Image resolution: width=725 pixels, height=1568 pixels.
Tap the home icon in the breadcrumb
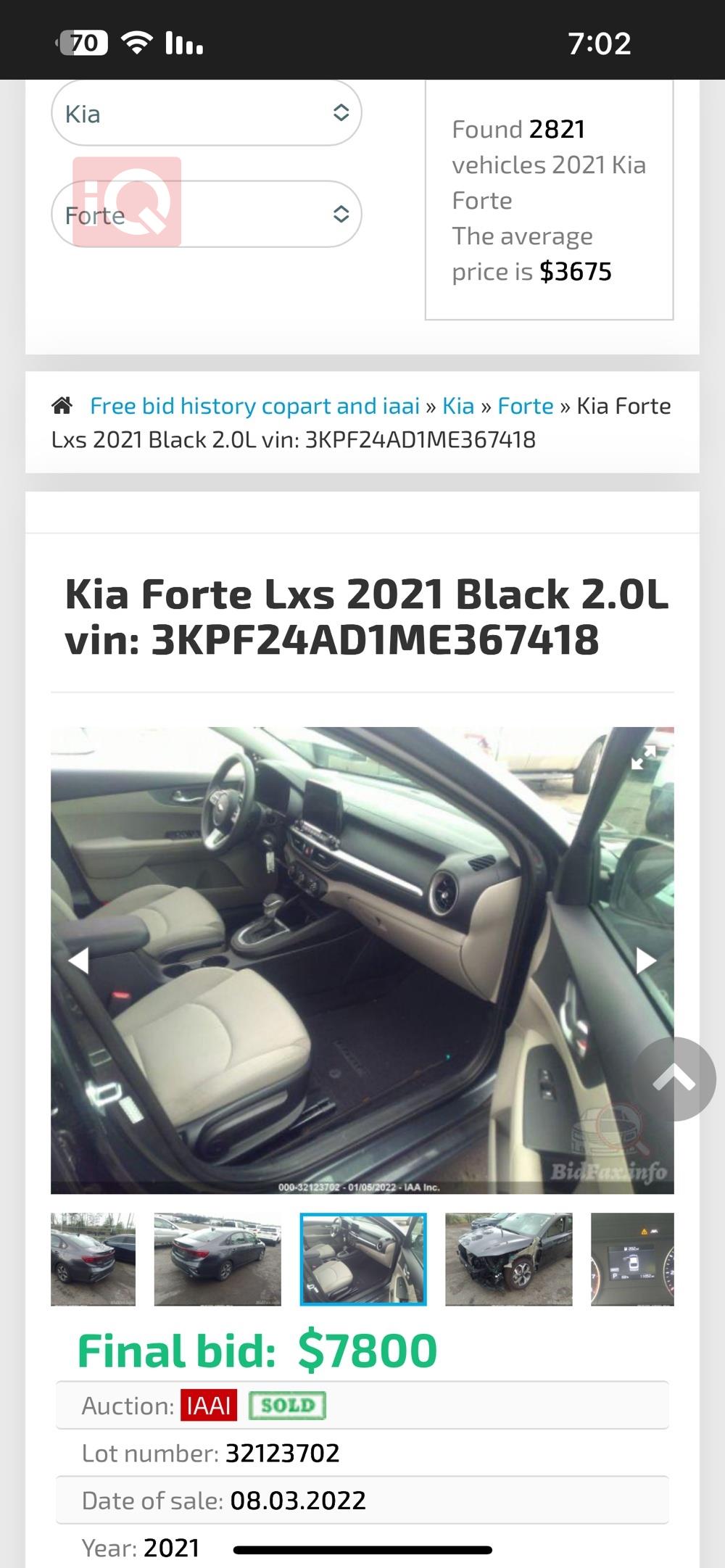click(62, 406)
